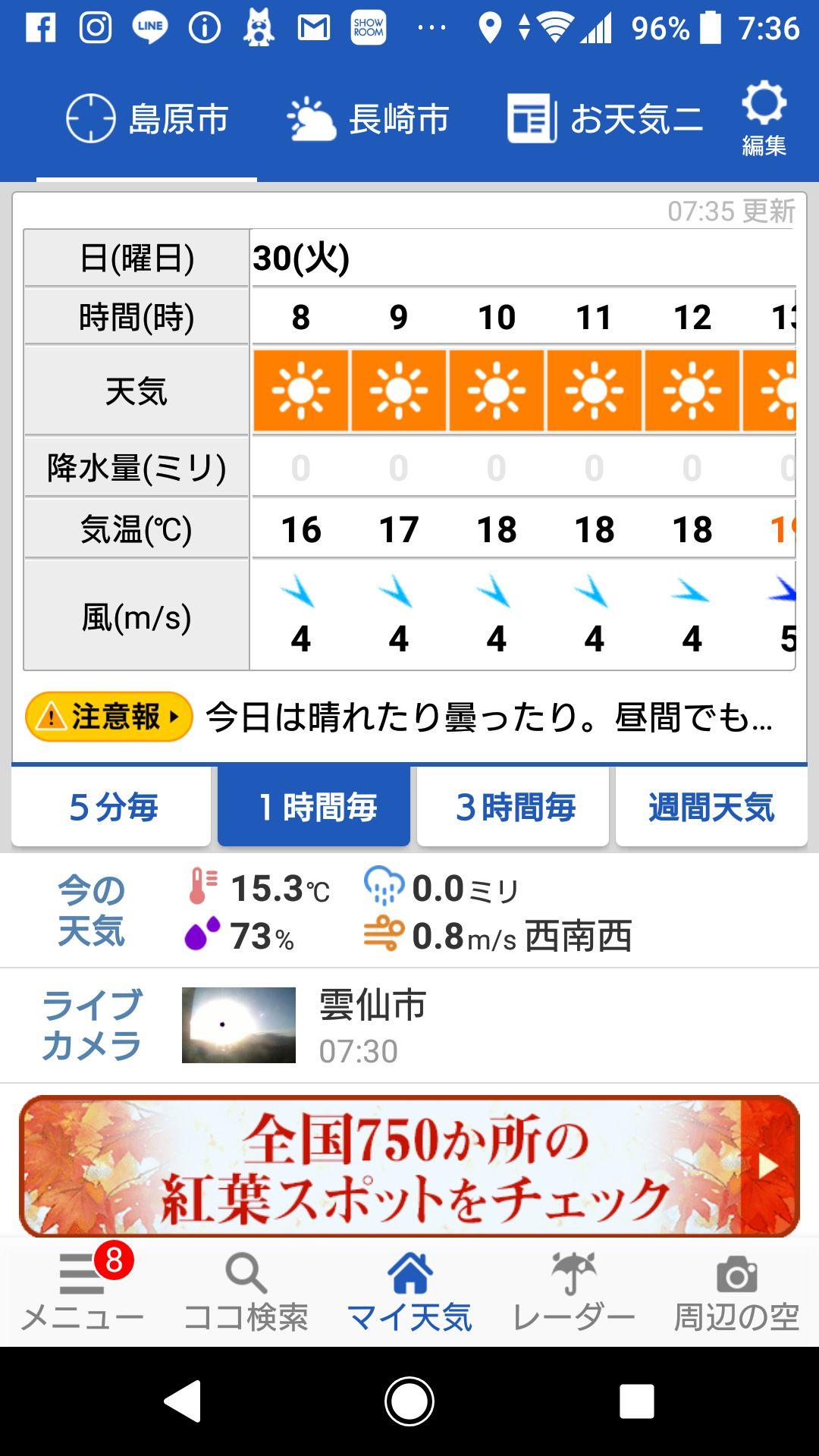Viewport: 819px width, 1456px height.
Task: Open the 注意報 weather advisory
Action: [x=108, y=717]
